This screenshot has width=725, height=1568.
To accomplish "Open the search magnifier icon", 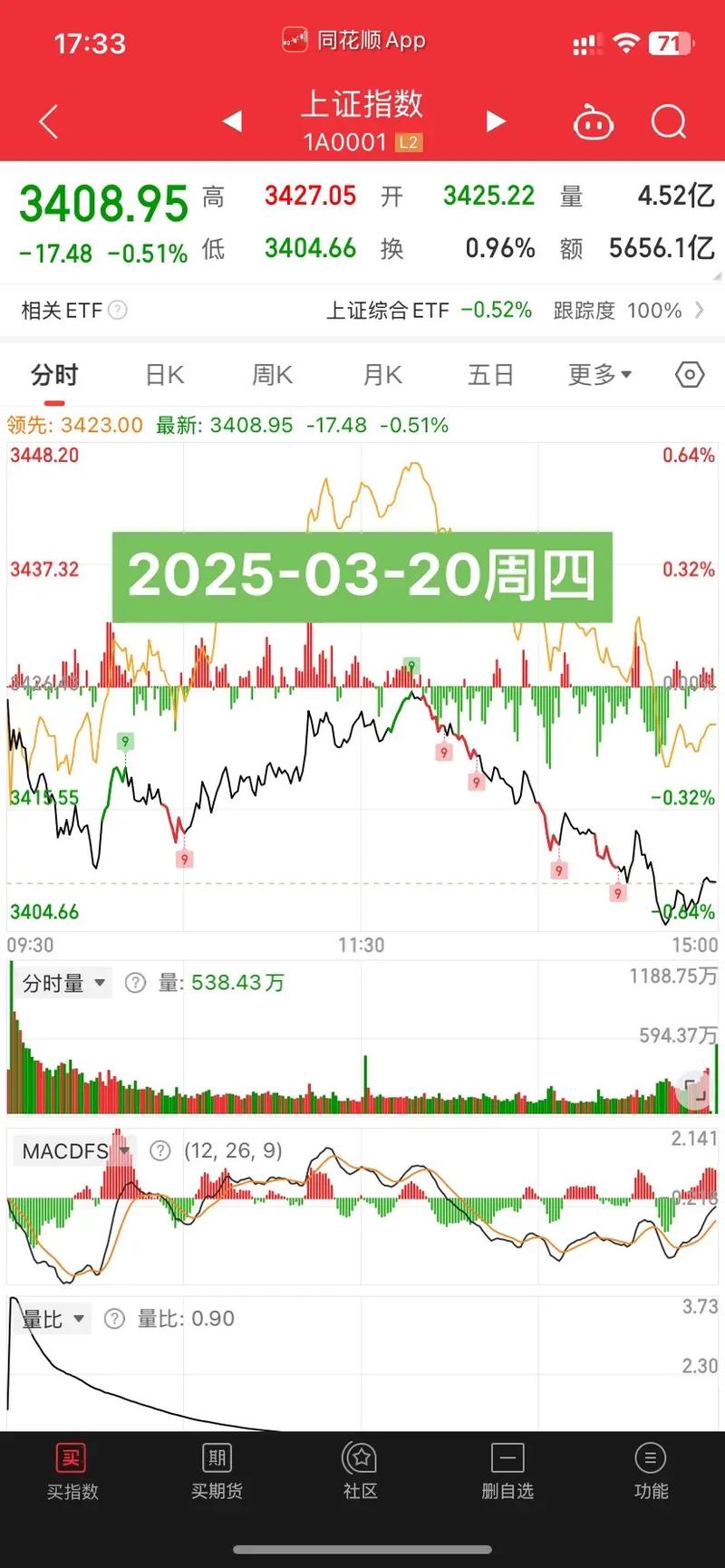I will point(668,121).
